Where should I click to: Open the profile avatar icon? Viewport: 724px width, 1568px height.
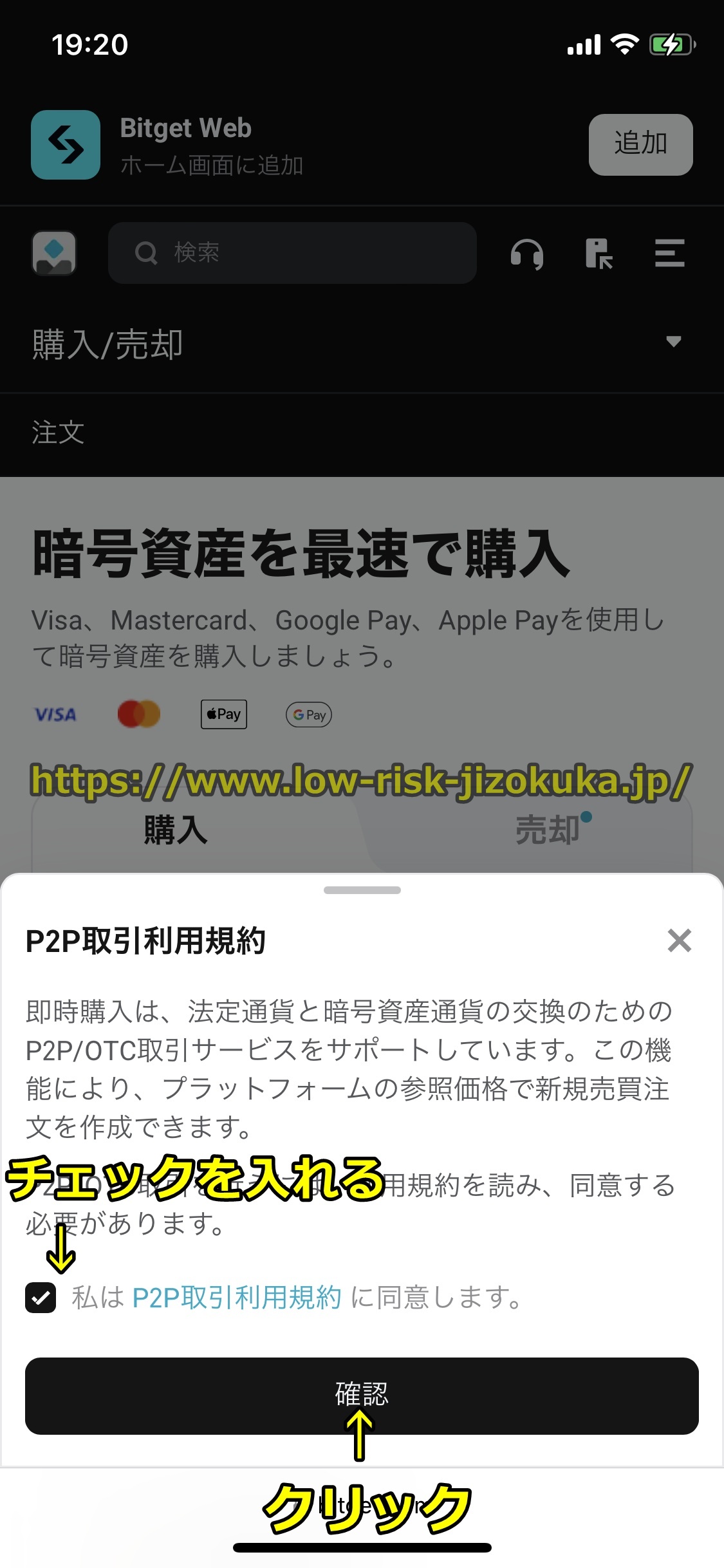[54, 253]
